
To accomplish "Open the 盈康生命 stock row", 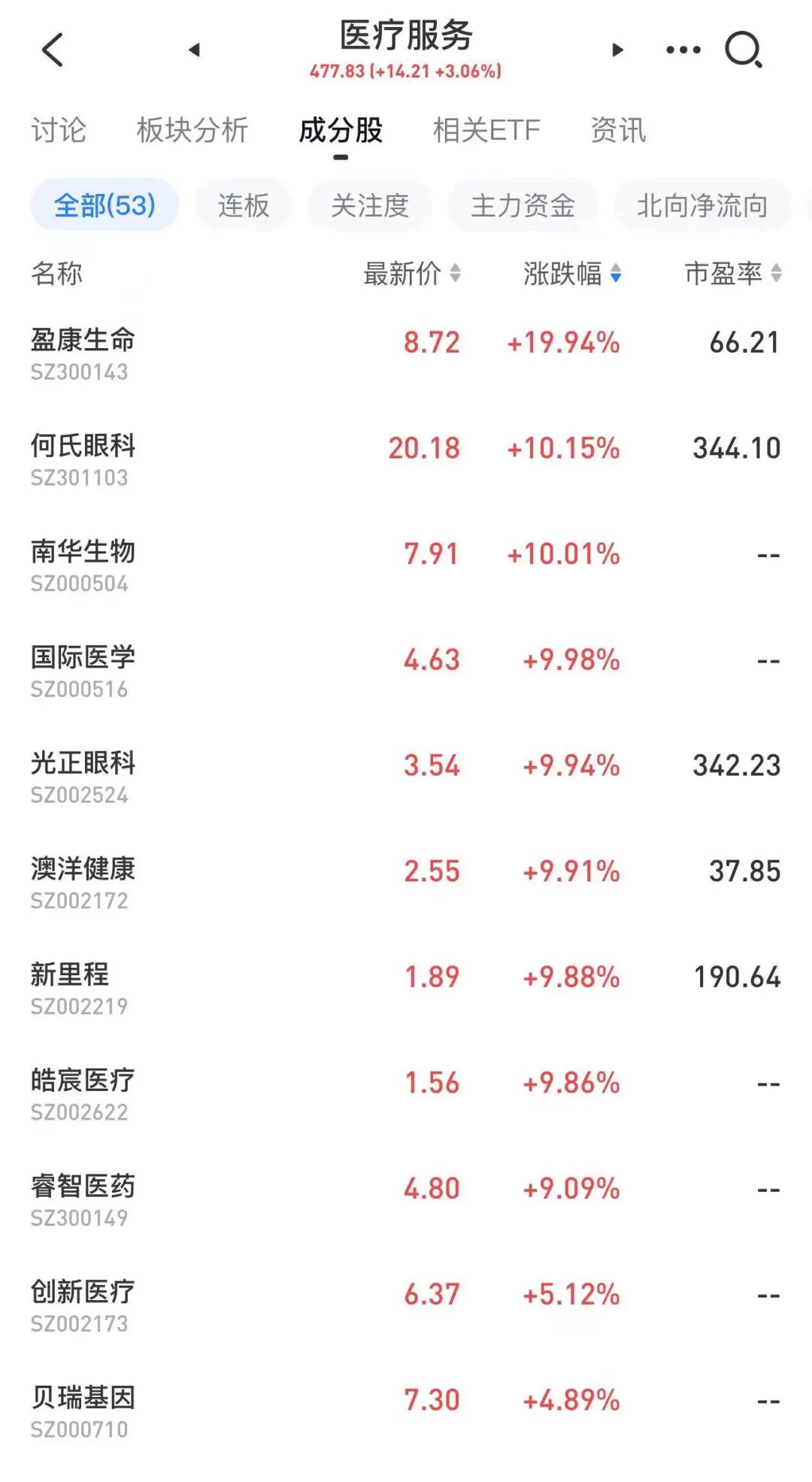I will tap(406, 353).
